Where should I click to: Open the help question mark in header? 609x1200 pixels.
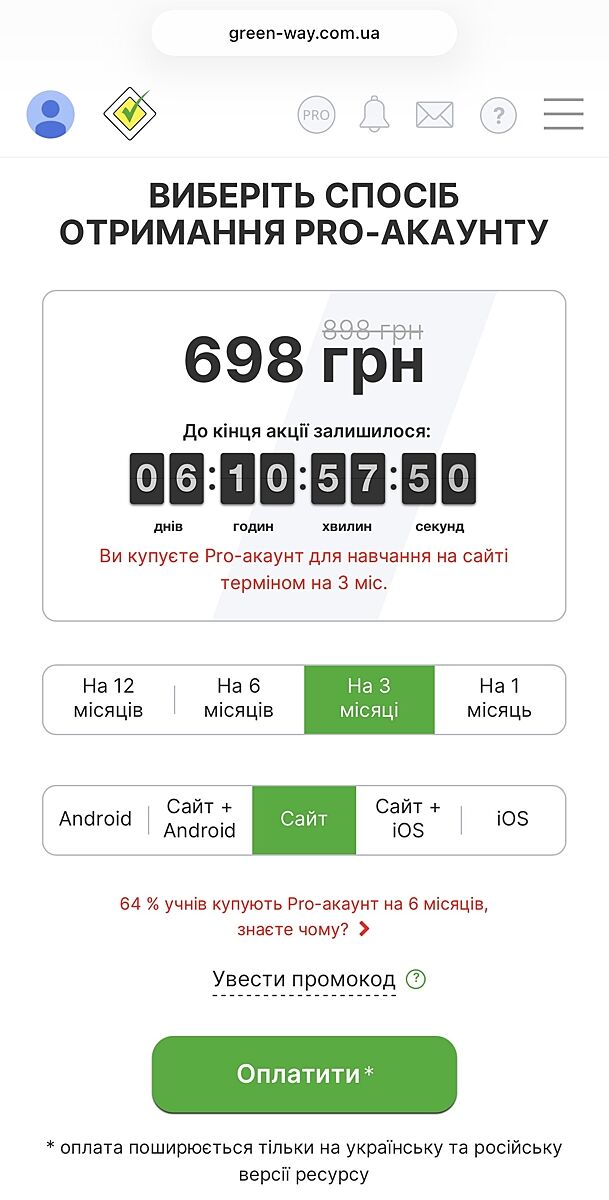pyautogui.click(x=498, y=115)
